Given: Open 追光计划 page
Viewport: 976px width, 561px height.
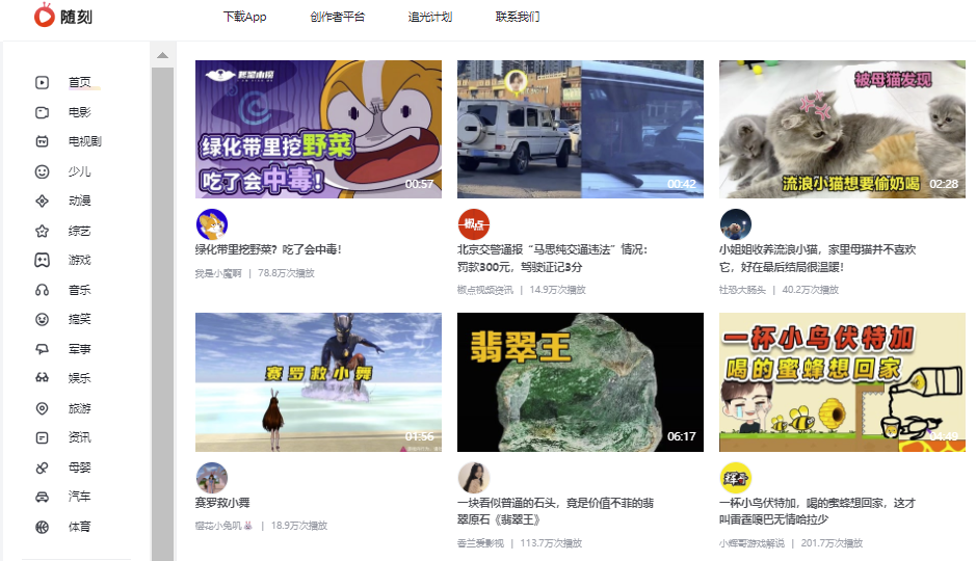Looking at the screenshot, I should coord(429,17).
